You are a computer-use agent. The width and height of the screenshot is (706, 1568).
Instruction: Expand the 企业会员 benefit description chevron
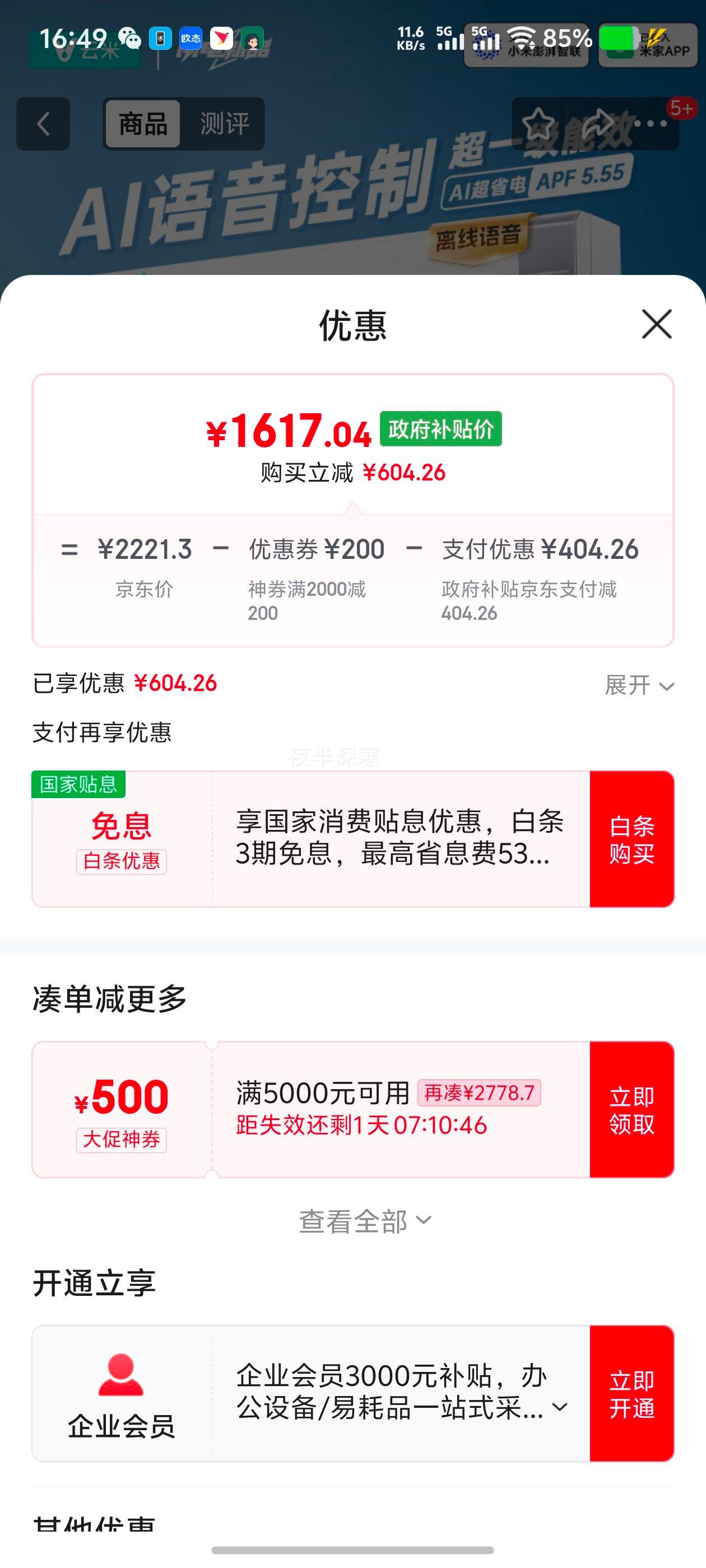click(560, 1407)
